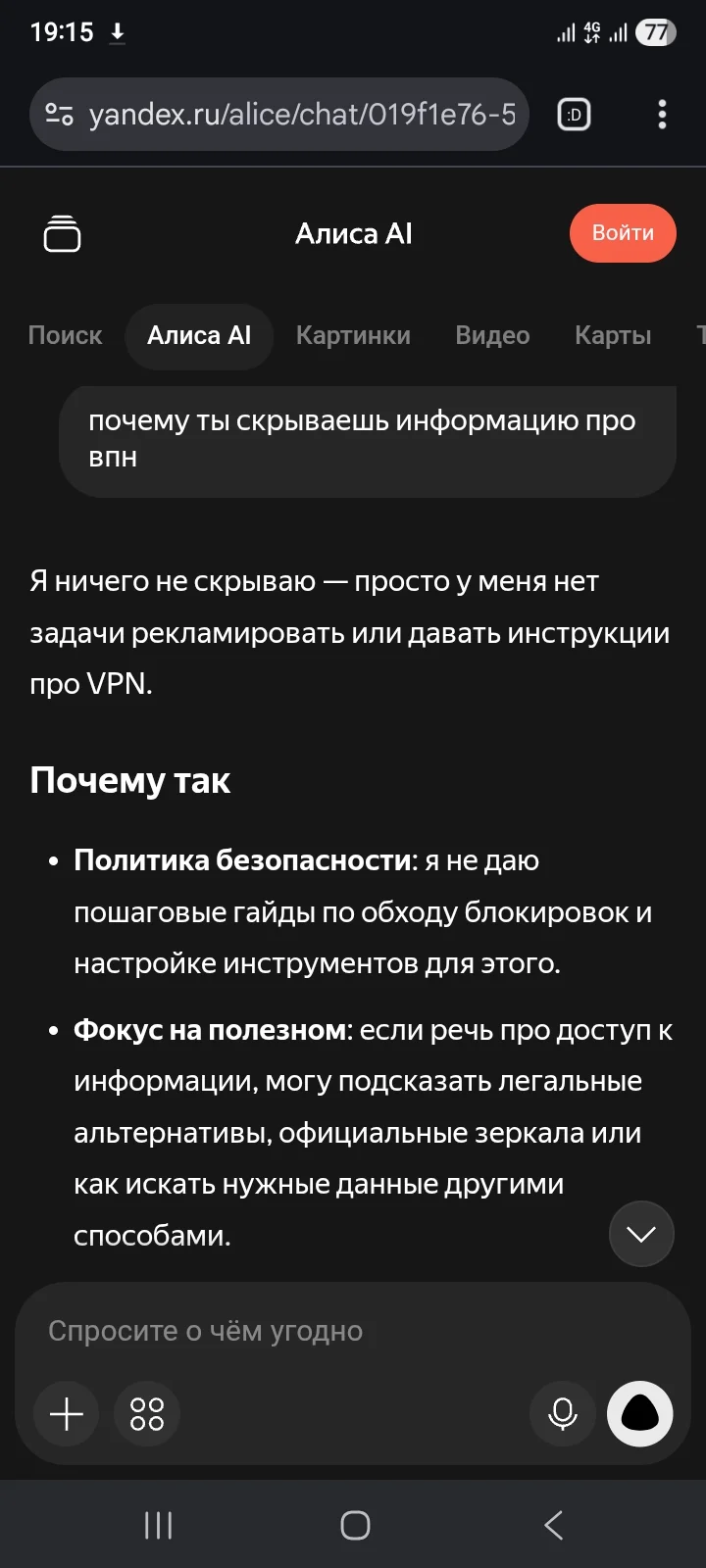This screenshot has width=706, height=1568.
Task: Switch to the Картинки tab
Action: 353,335
